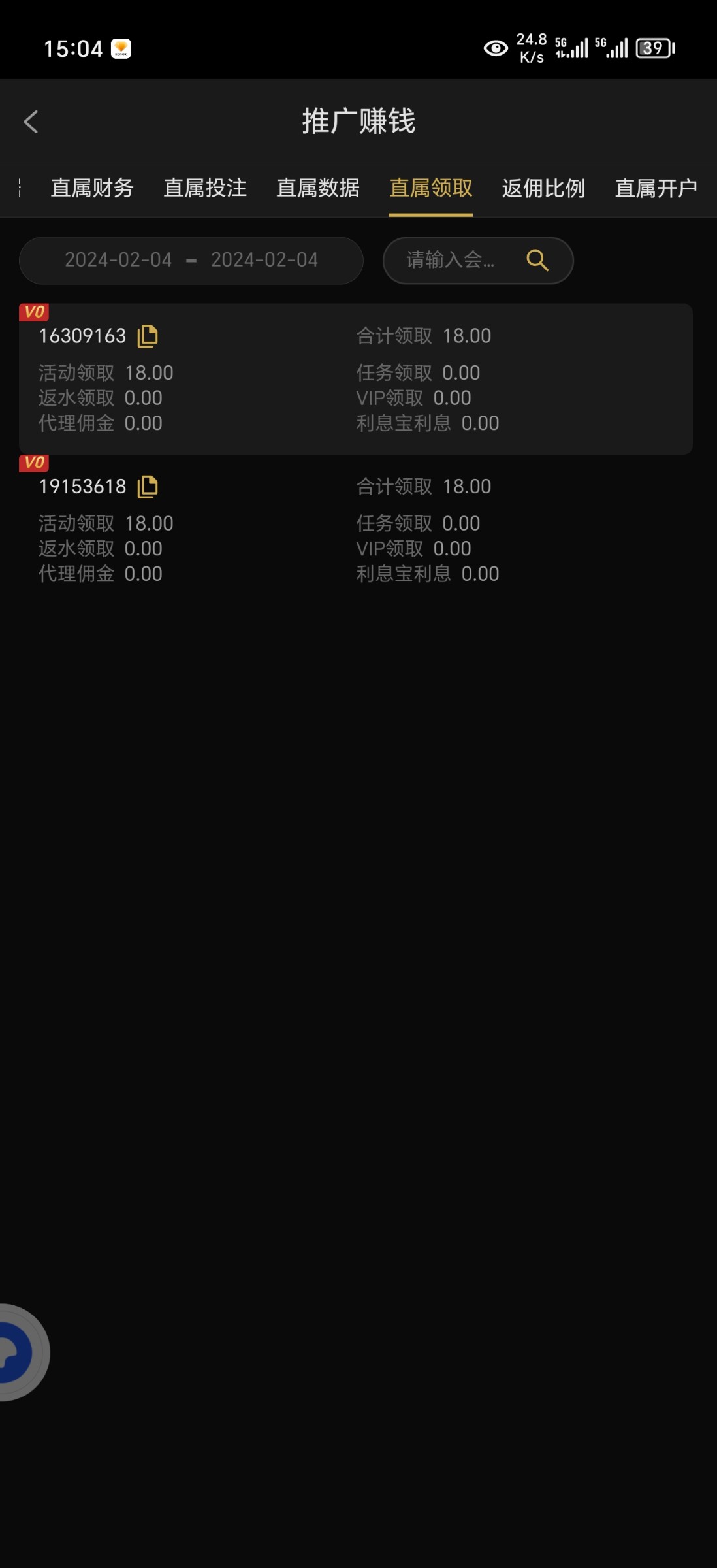Image resolution: width=717 pixels, height=1568 pixels.
Task: Select member 16309163's record card
Action: point(358,378)
